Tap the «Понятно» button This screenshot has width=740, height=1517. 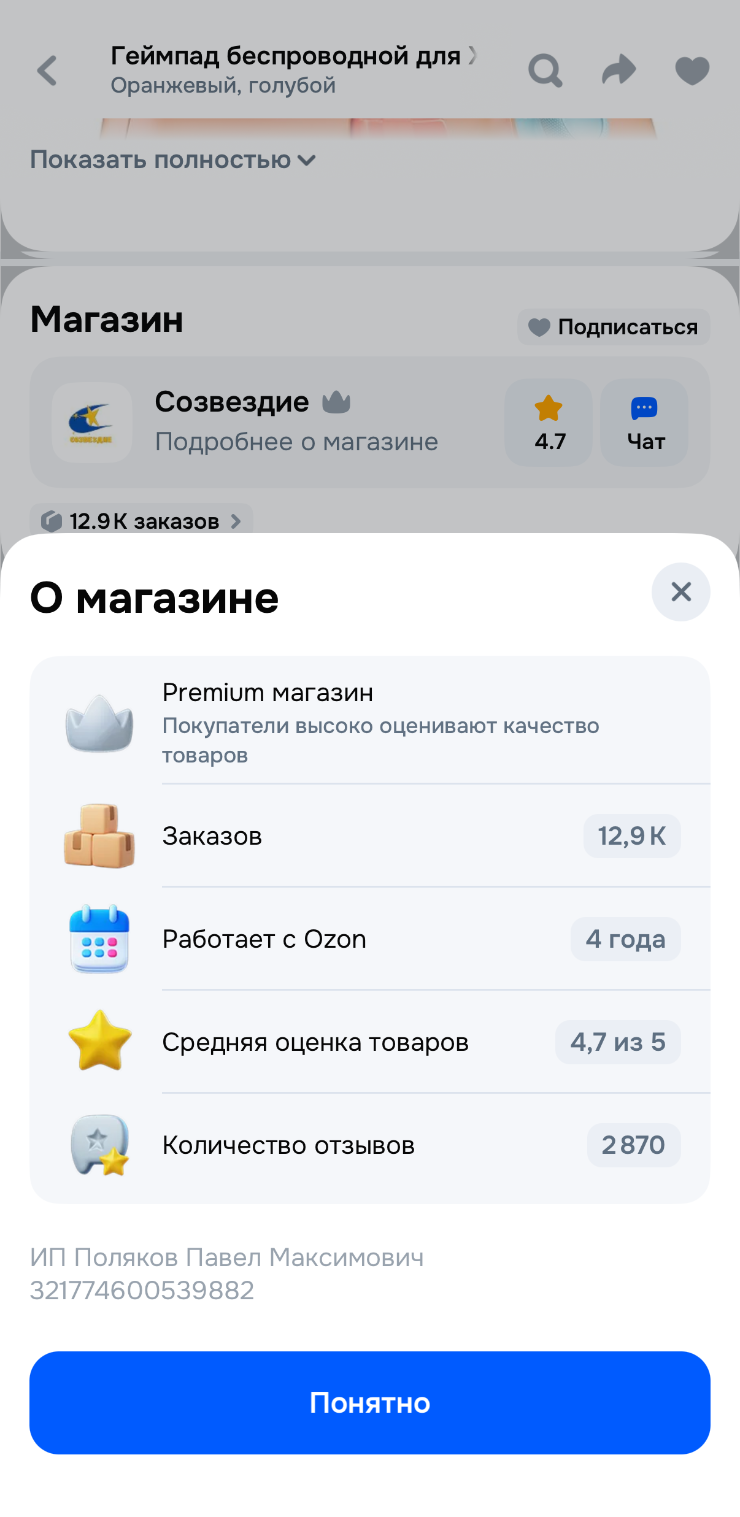370,1402
